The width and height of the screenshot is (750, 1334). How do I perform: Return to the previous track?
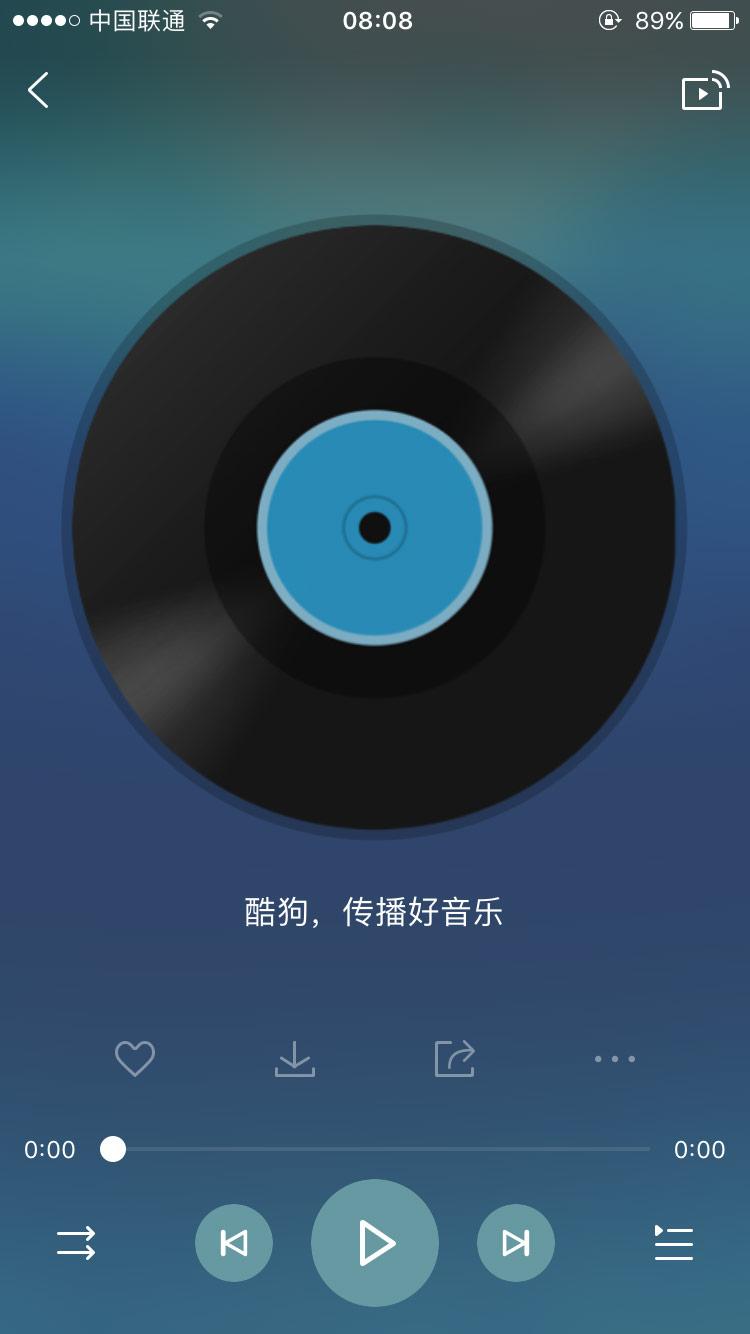click(x=234, y=1243)
